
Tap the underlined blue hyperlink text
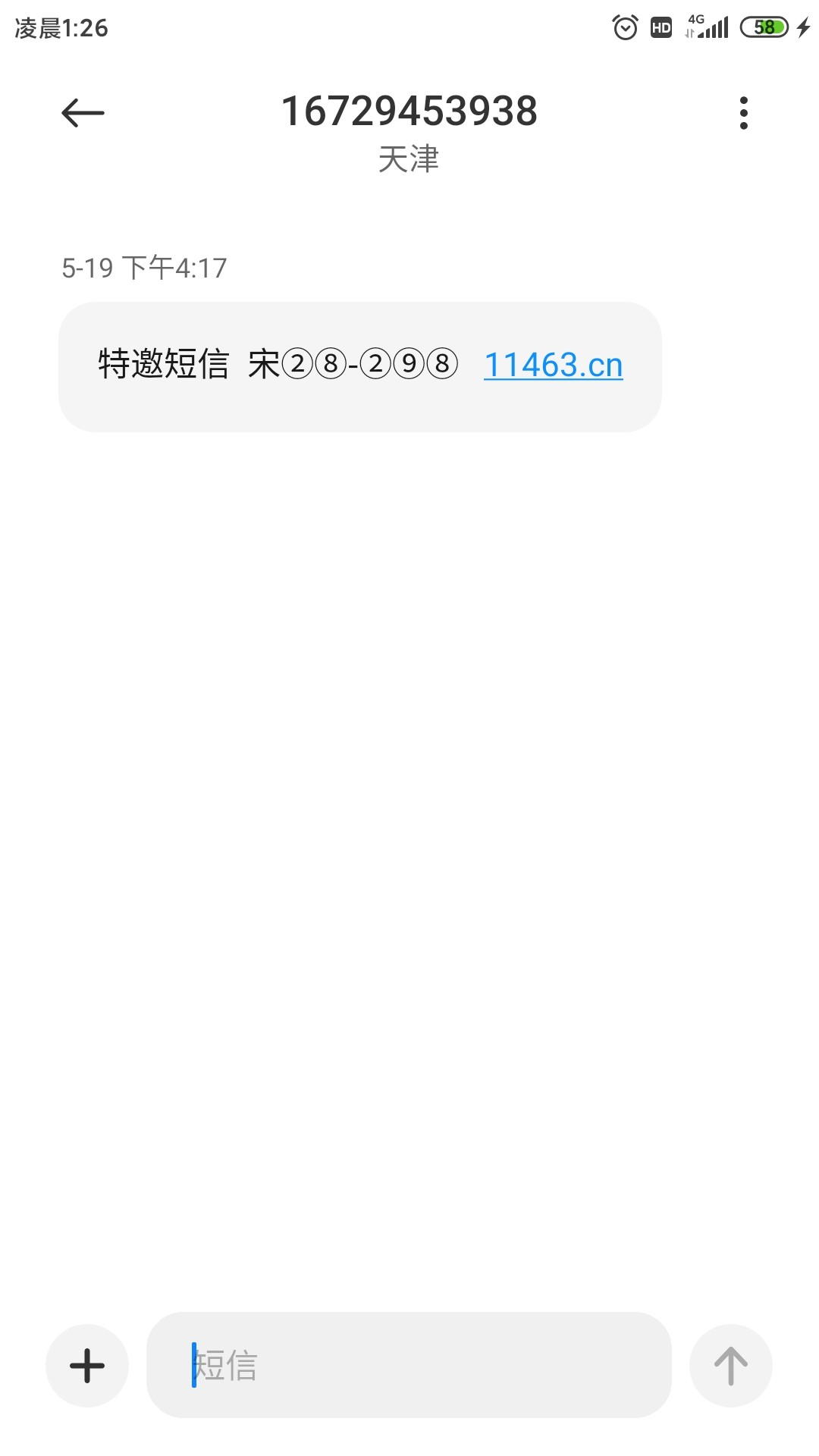pos(554,365)
